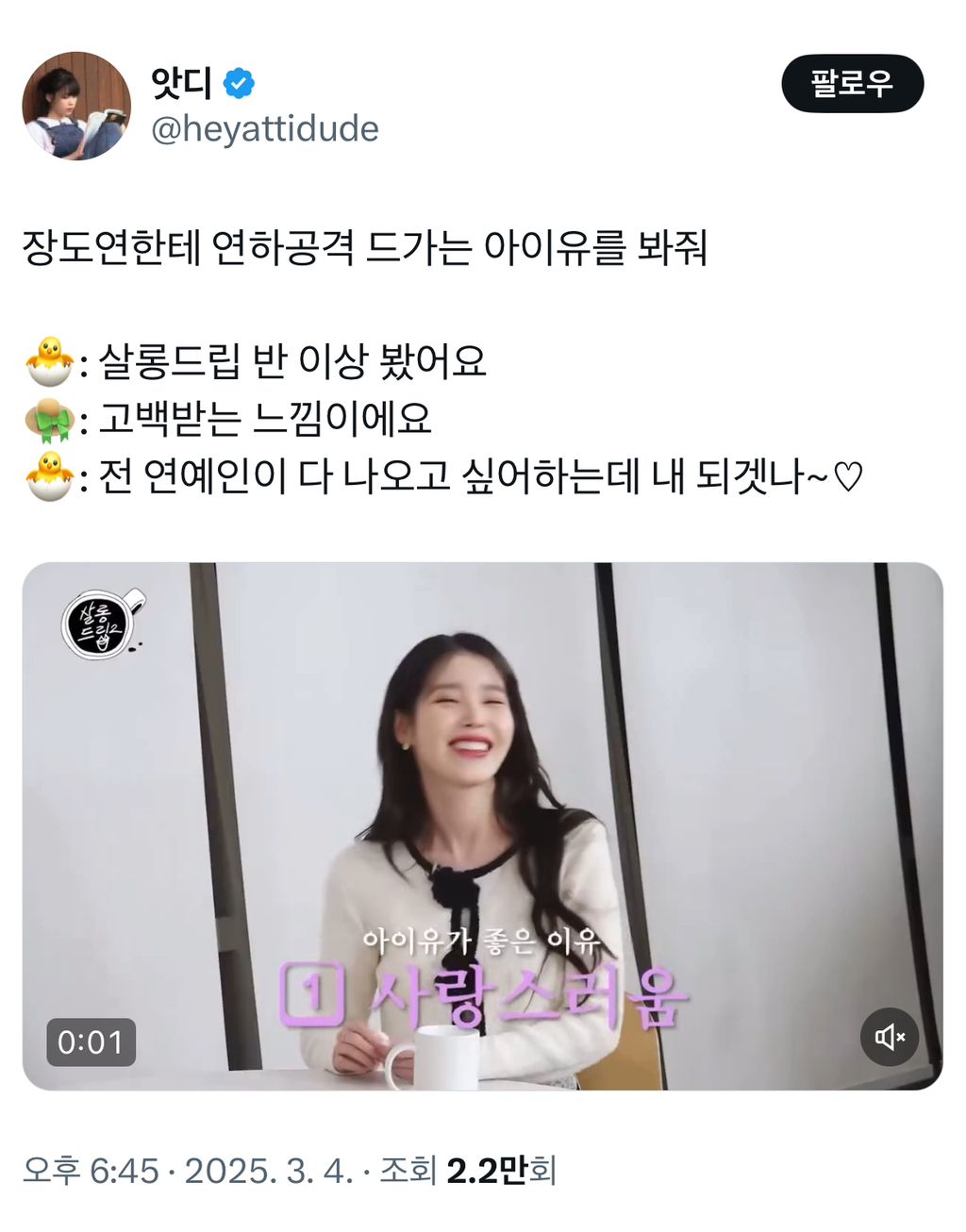Click the muted speaker icon on the video
The width and height of the screenshot is (966, 1232).
point(888,1037)
